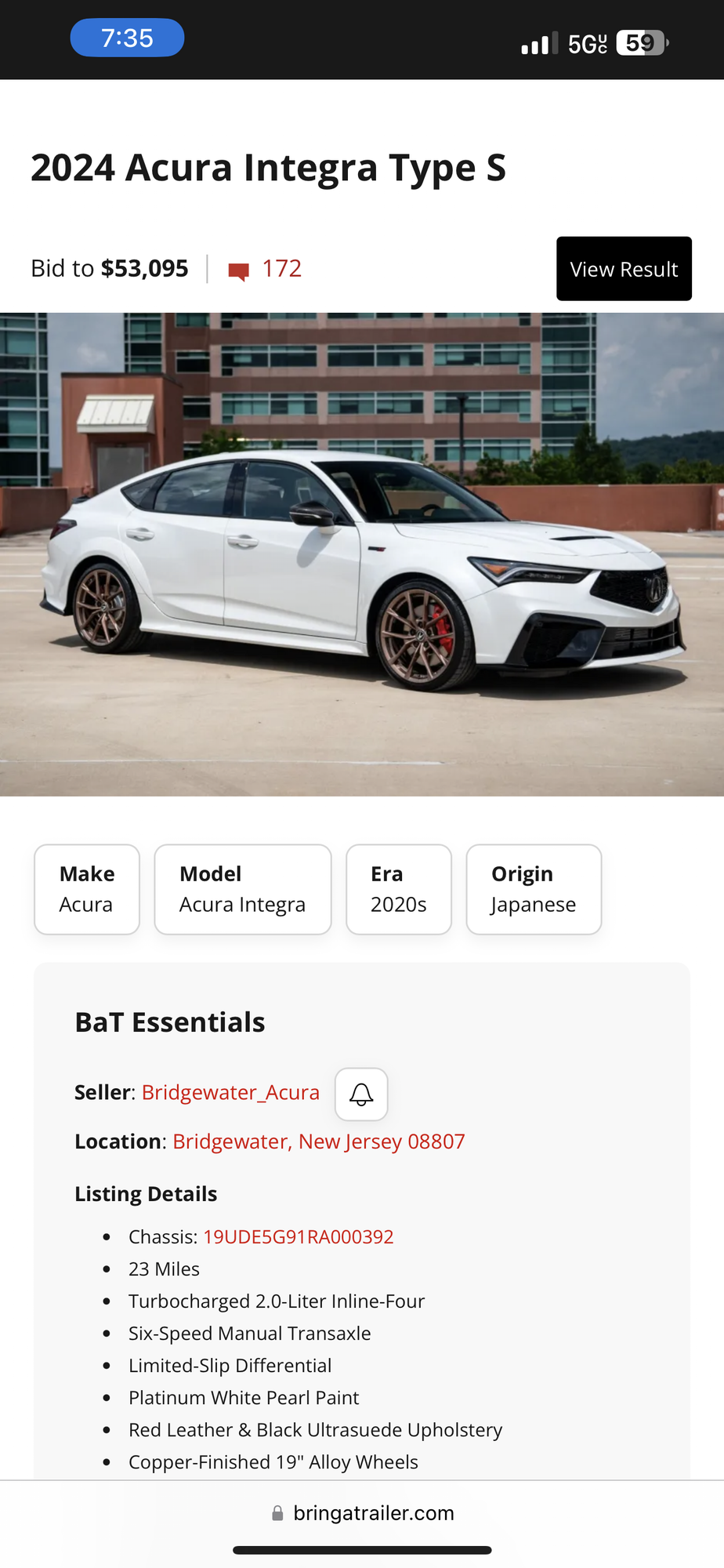
Task: Open the Era 2020s chip
Action: point(399,889)
